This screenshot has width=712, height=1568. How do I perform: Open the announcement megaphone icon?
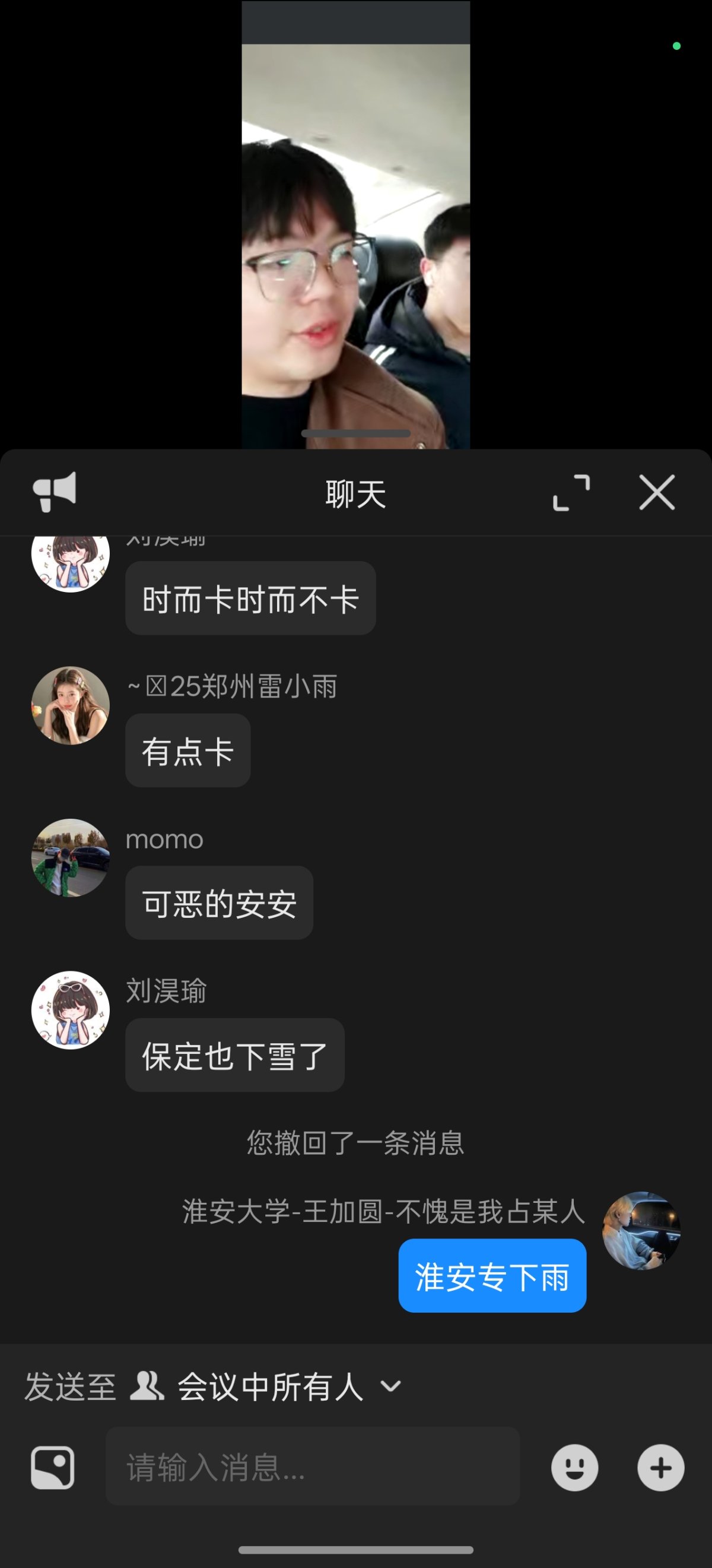56,493
